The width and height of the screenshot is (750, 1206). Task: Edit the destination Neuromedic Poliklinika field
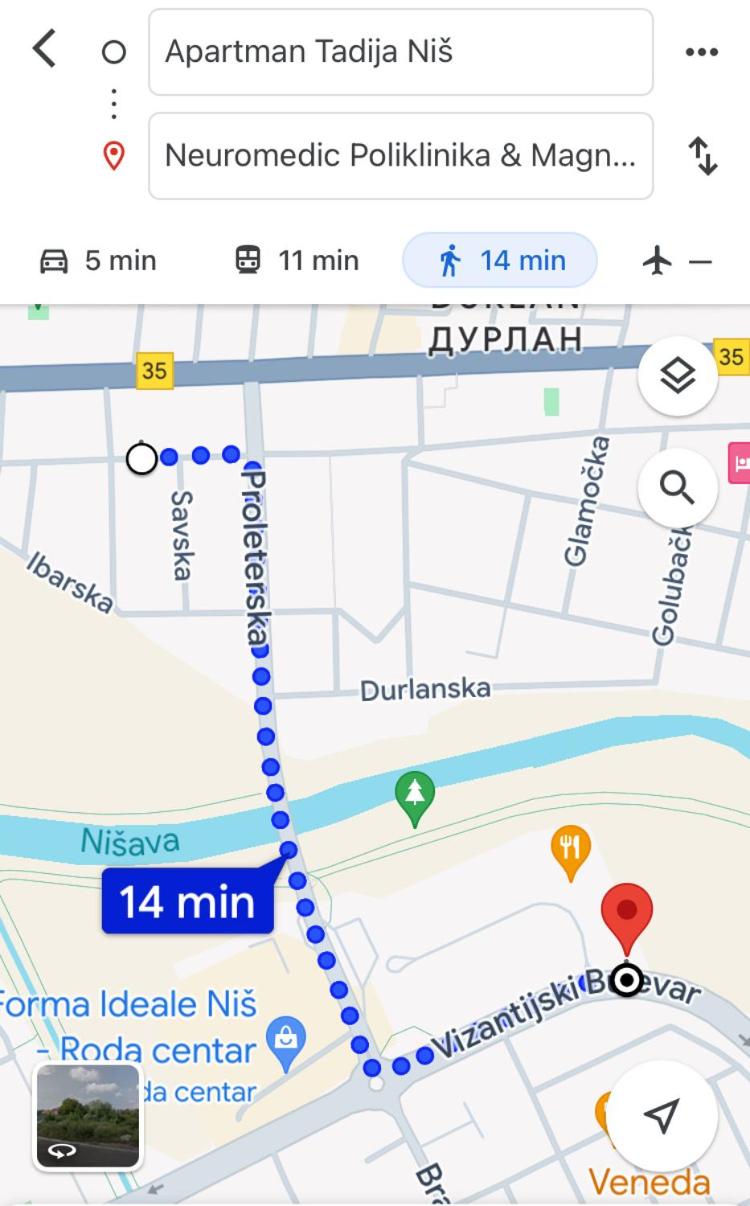[x=401, y=156]
